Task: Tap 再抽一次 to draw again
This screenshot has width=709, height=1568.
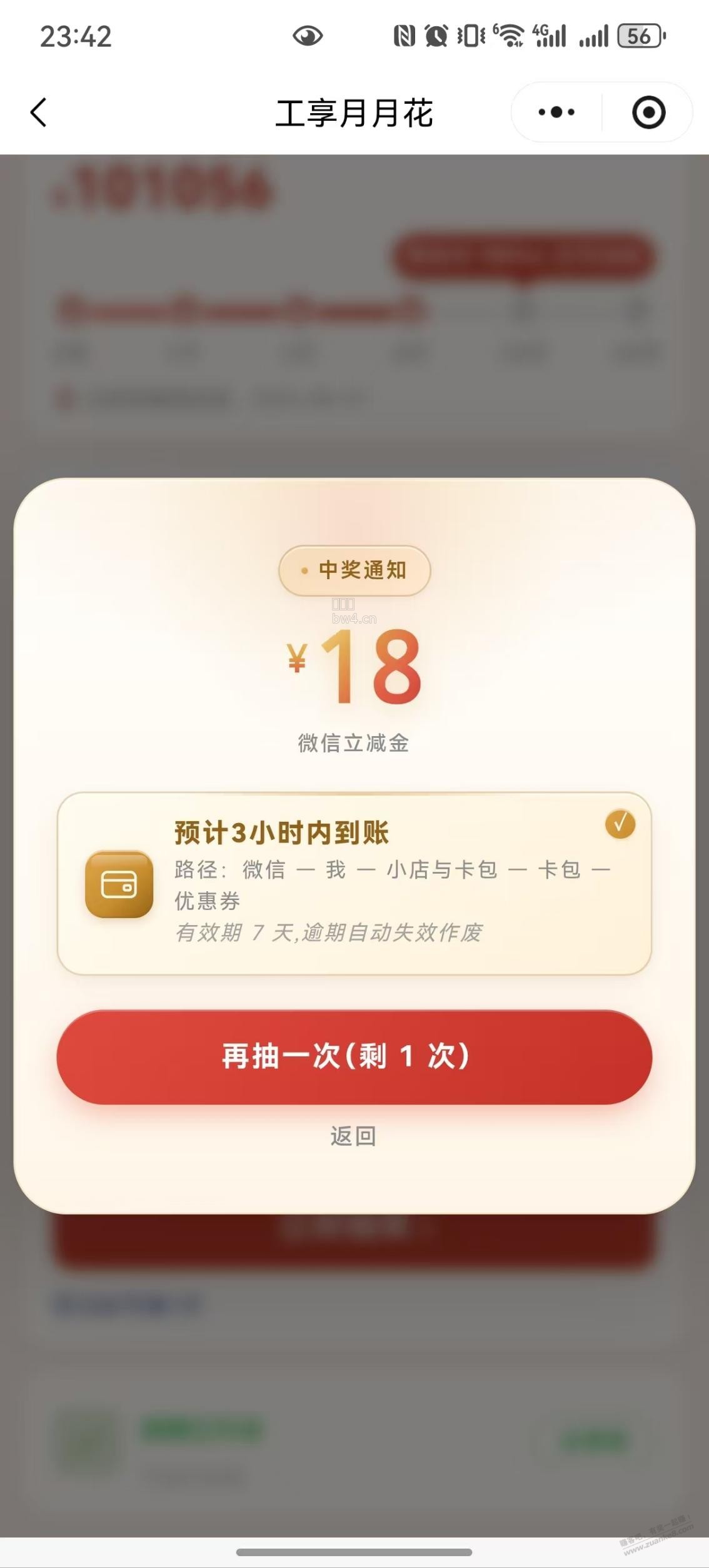Action: pyautogui.click(x=354, y=1056)
